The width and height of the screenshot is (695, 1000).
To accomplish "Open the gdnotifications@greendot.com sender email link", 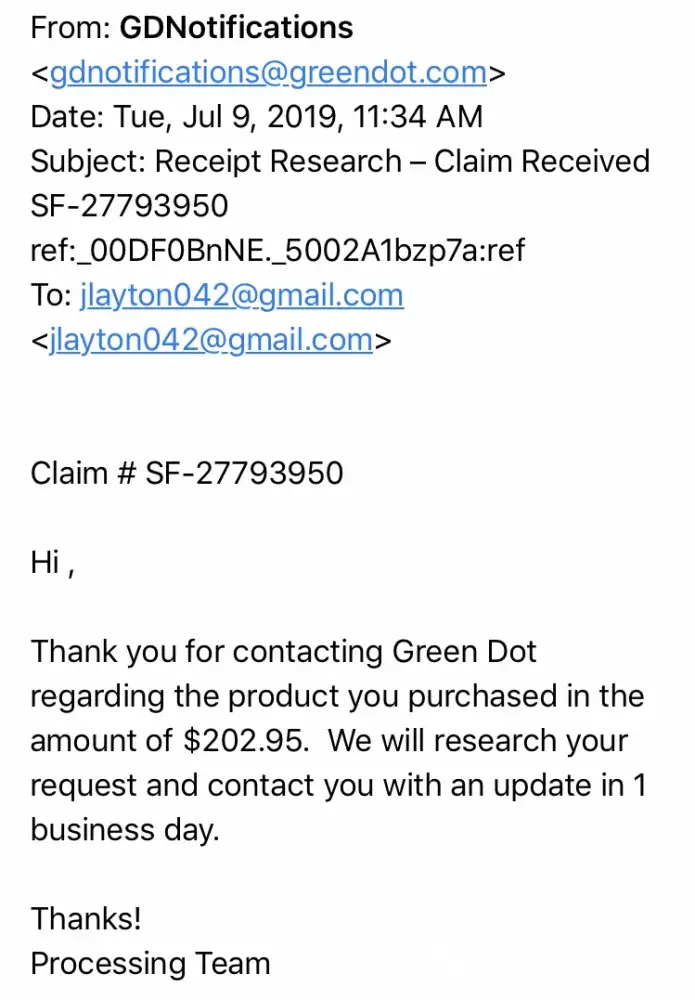I will click(x=268, y=73).
